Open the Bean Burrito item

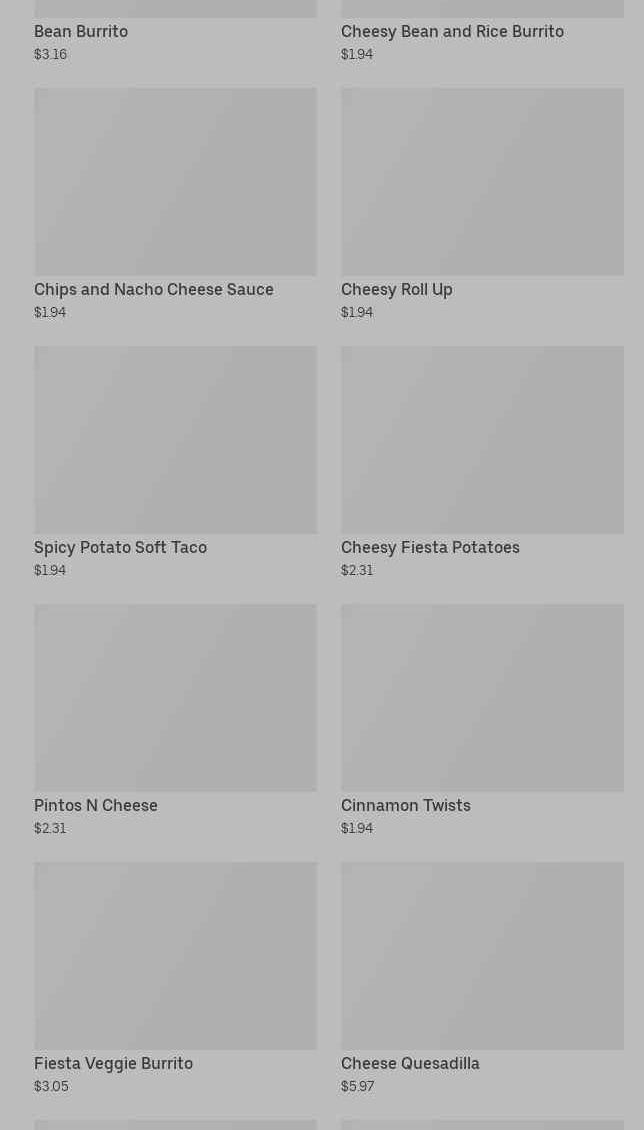point(81,32)
